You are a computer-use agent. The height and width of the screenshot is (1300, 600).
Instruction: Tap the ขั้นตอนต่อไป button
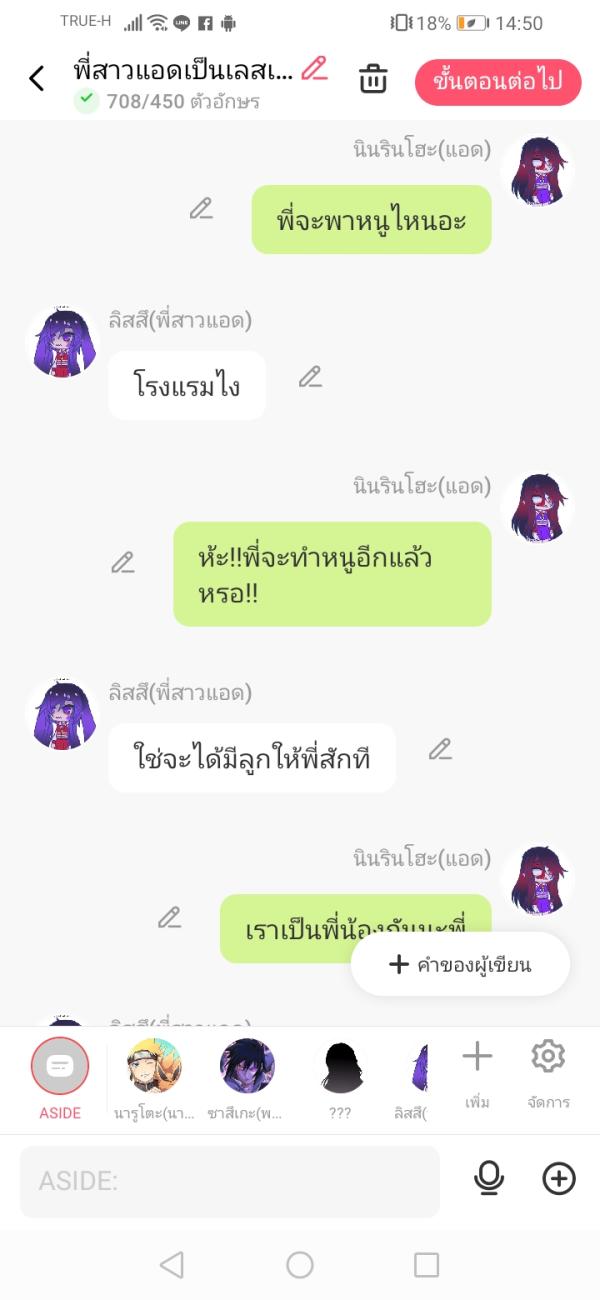tap(498, 81)
